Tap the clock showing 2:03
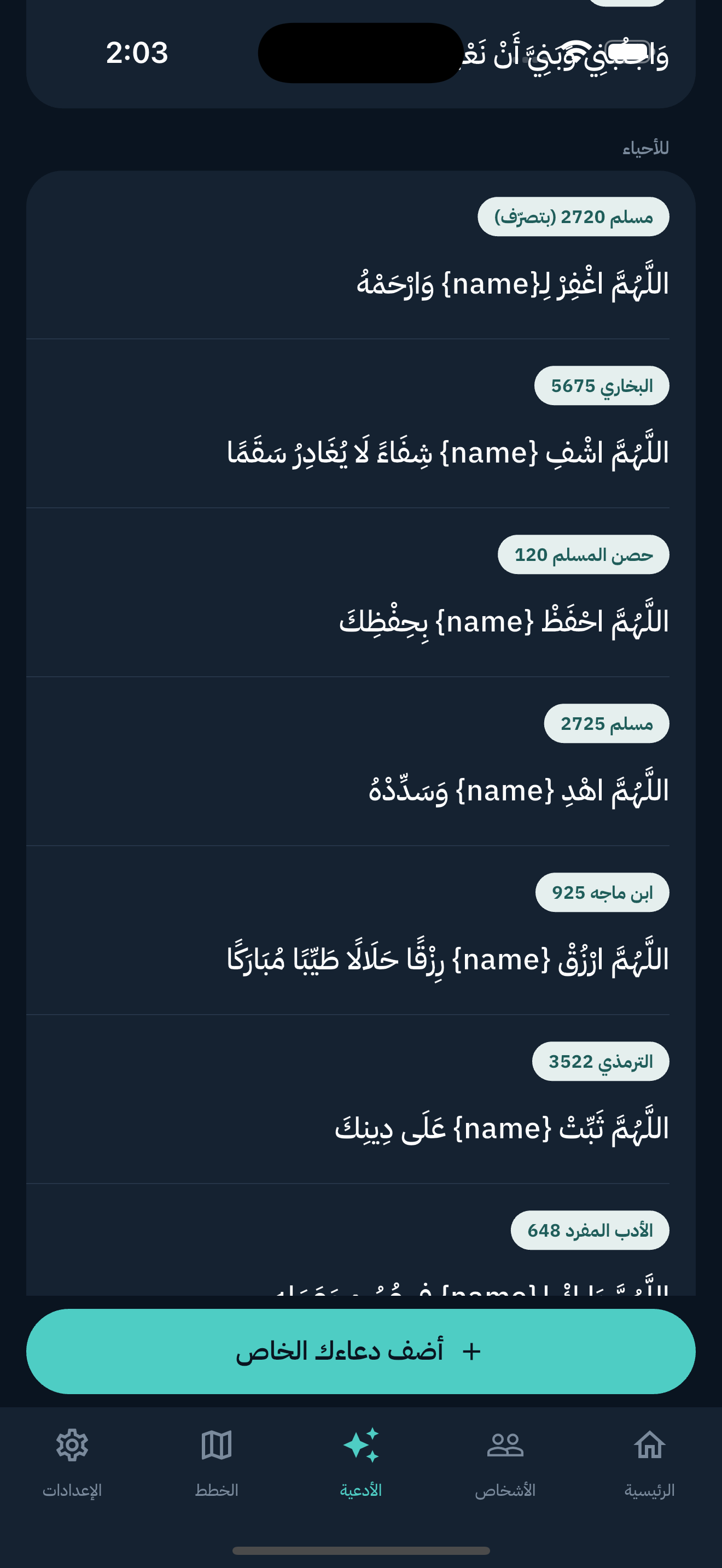 click(x=136, y=54)
